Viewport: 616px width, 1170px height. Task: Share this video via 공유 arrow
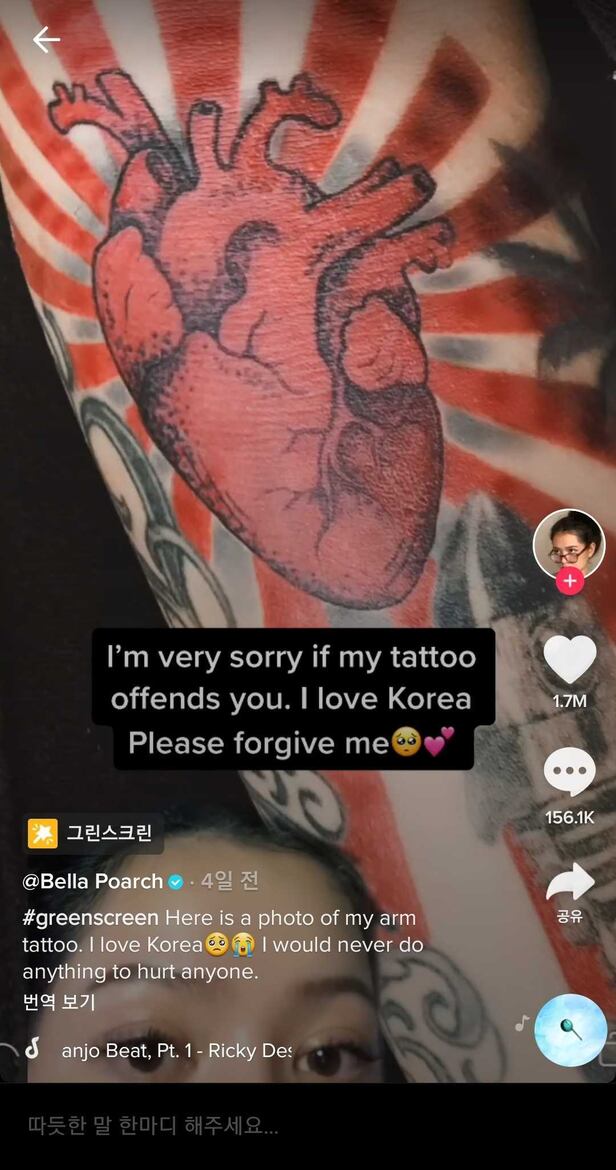570,883
